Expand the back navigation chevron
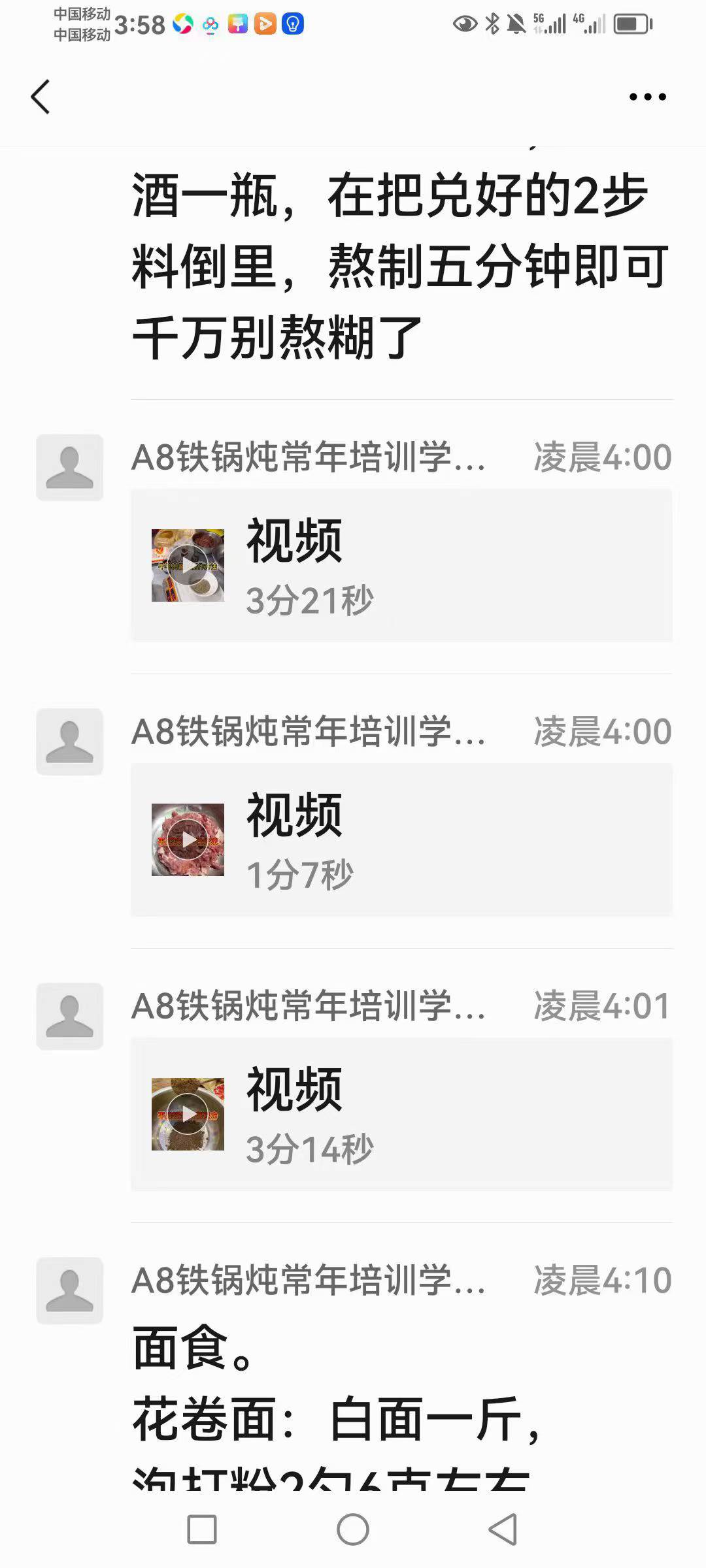706x1568 pixels. pos(41,96)
